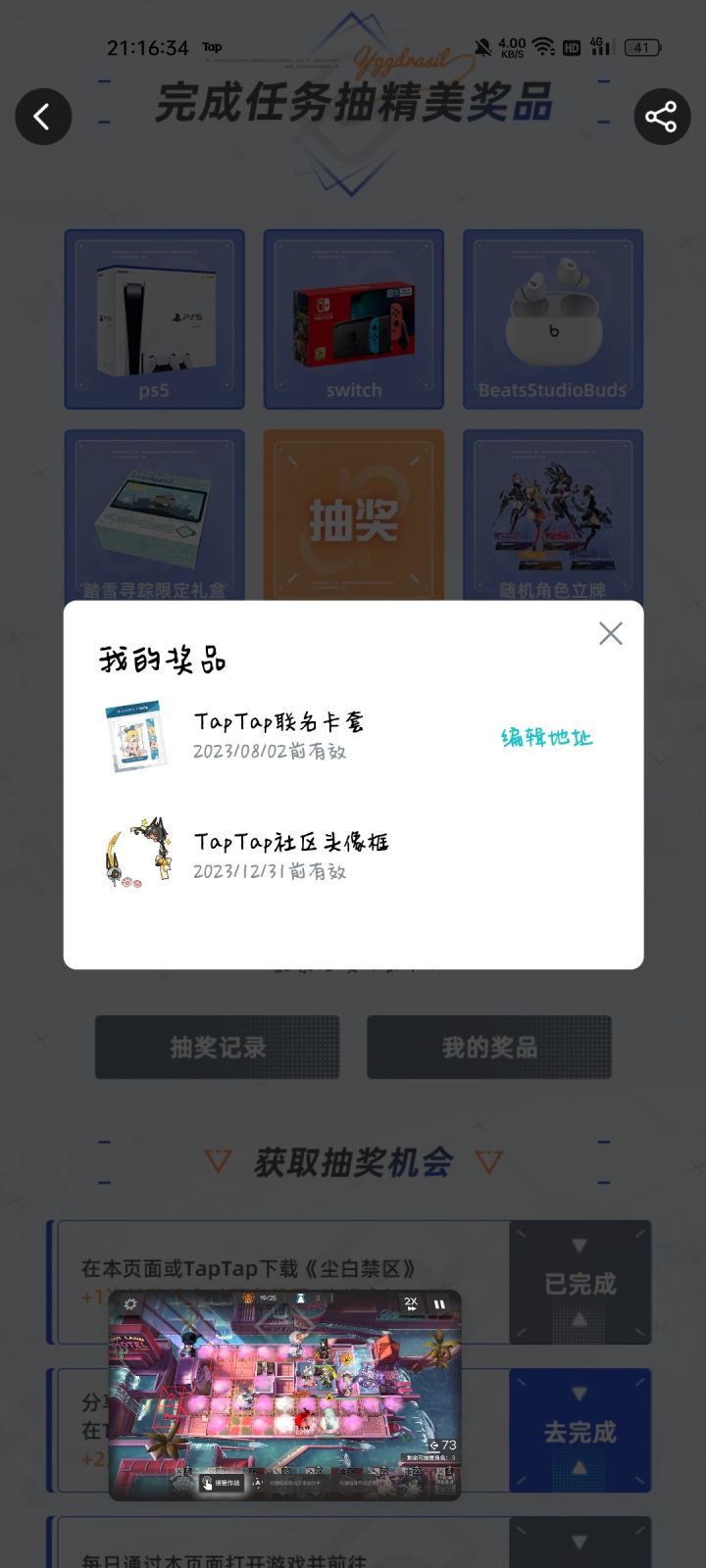
Task: Click the back arrow at top left
Action: click(43, 117)
